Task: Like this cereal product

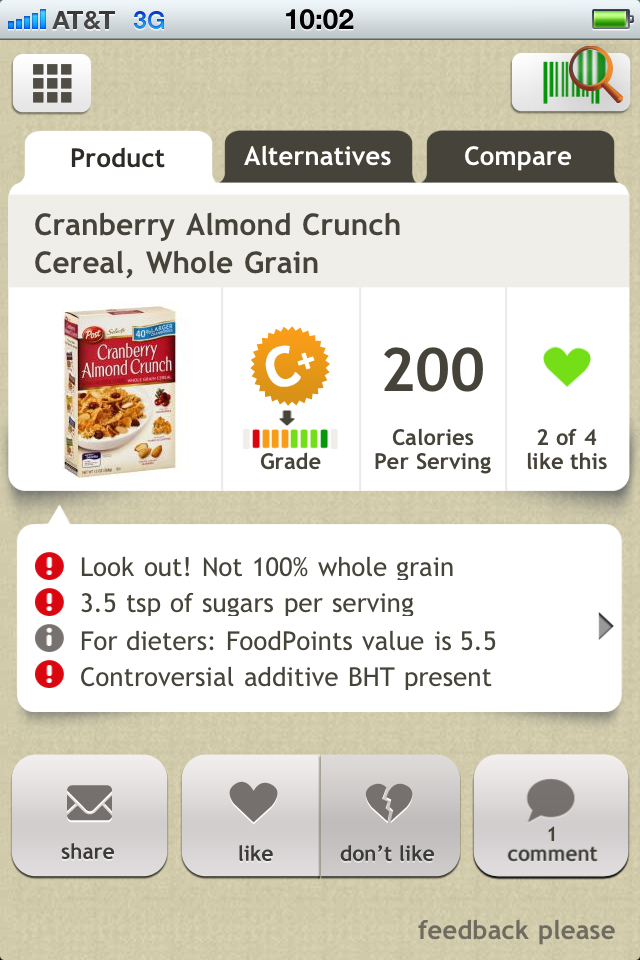Action: coord(253,816)
